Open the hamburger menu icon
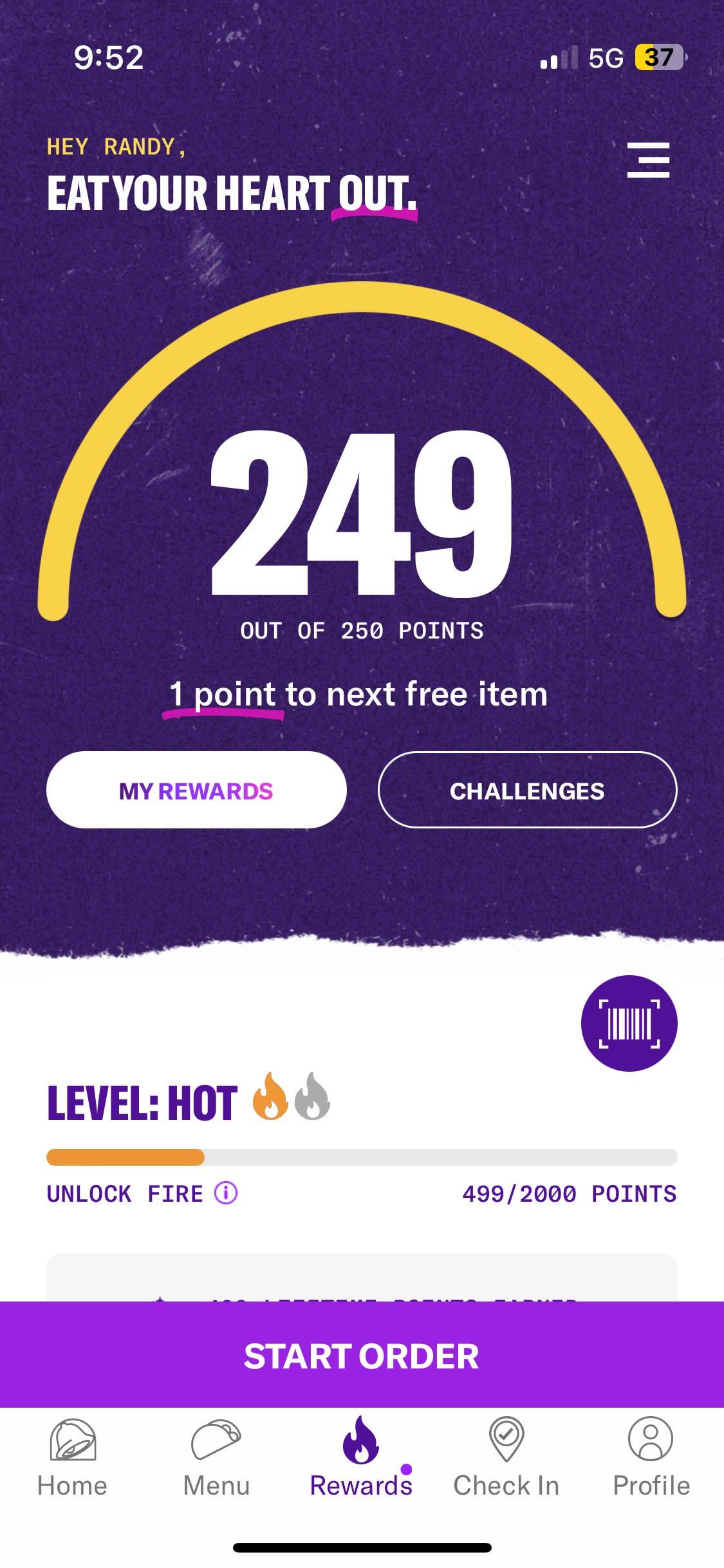The image size is (724, 1568). [648, 160]
